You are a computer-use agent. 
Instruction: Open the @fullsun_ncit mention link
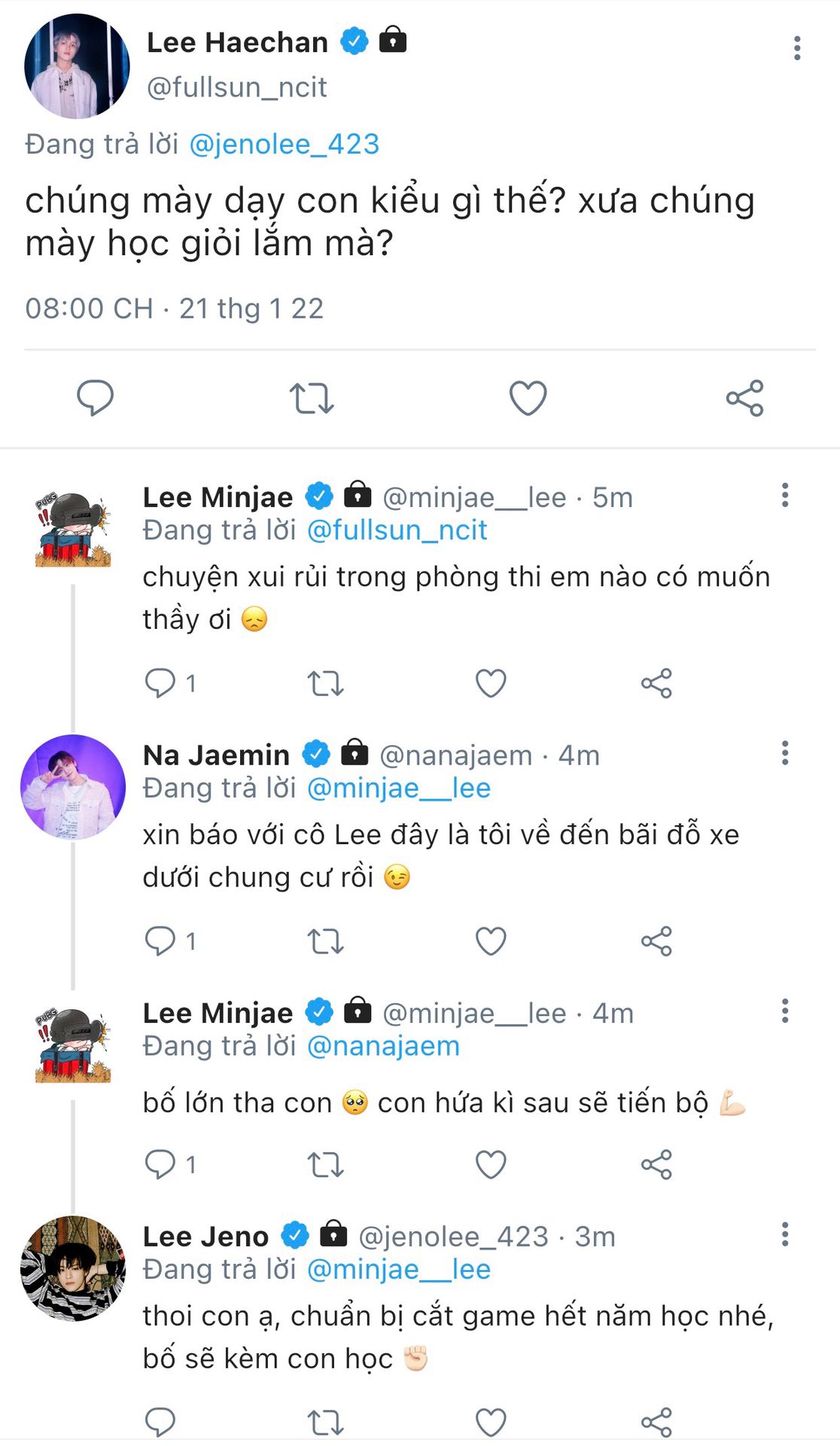tap(397, 530)
